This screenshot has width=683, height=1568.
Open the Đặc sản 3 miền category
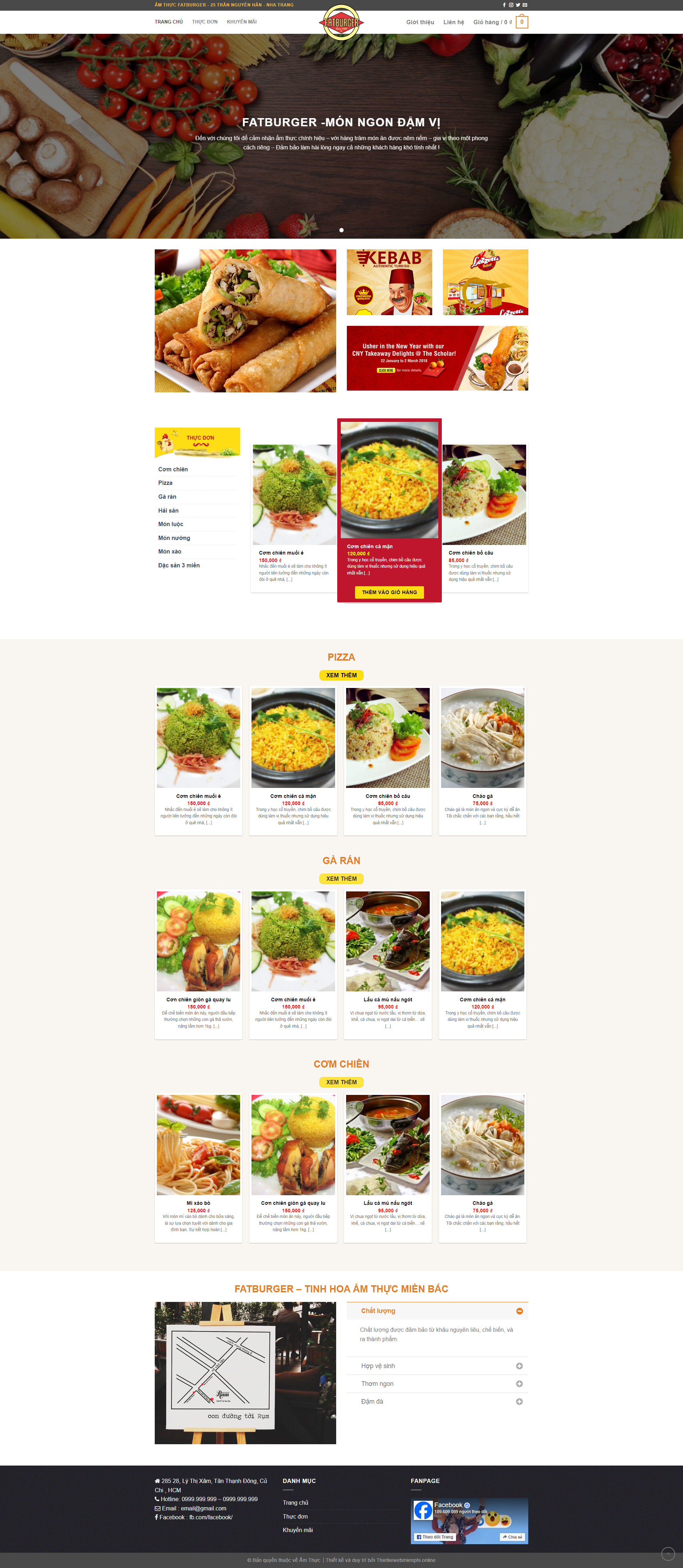coord(179,566)
